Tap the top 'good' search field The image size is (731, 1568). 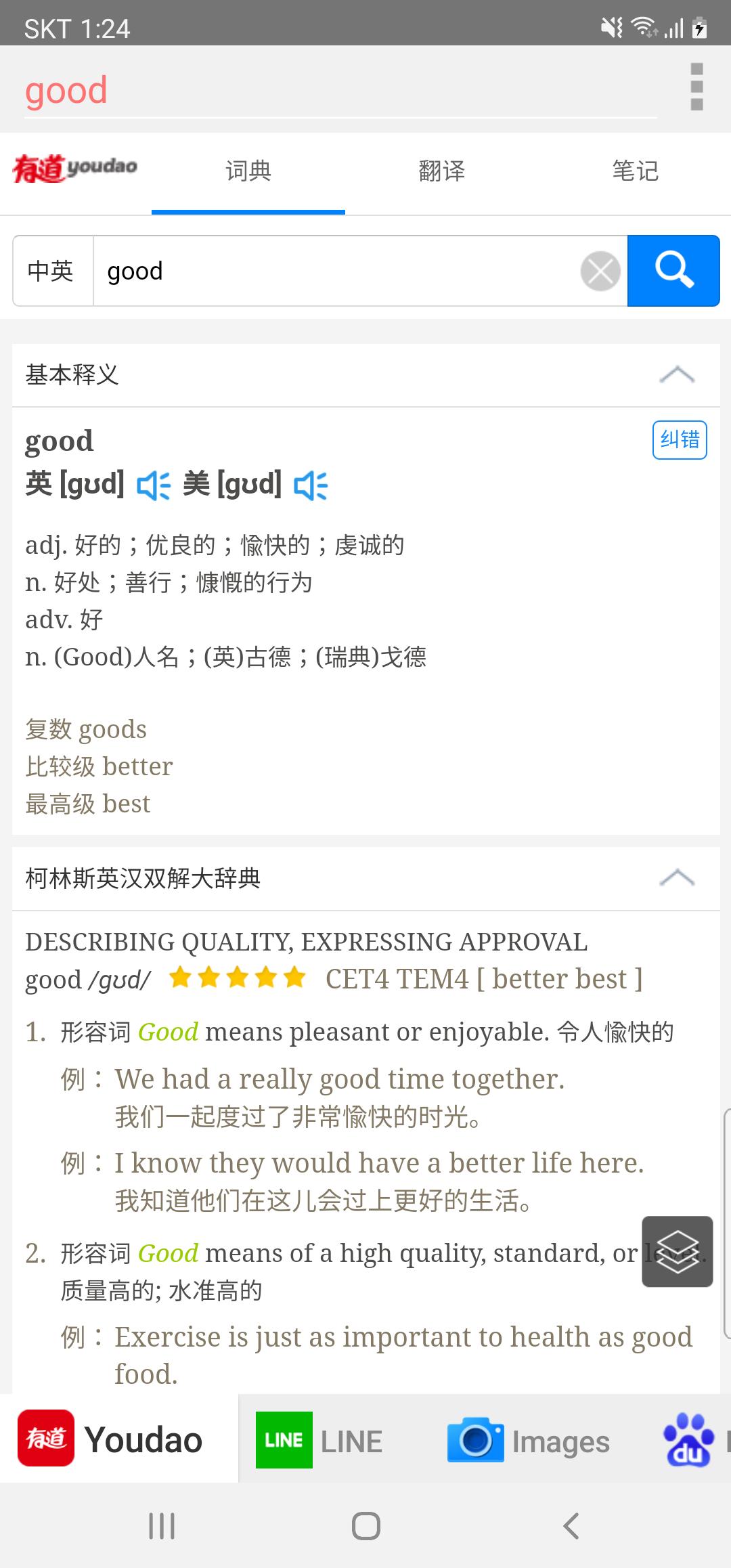[338, 90]
